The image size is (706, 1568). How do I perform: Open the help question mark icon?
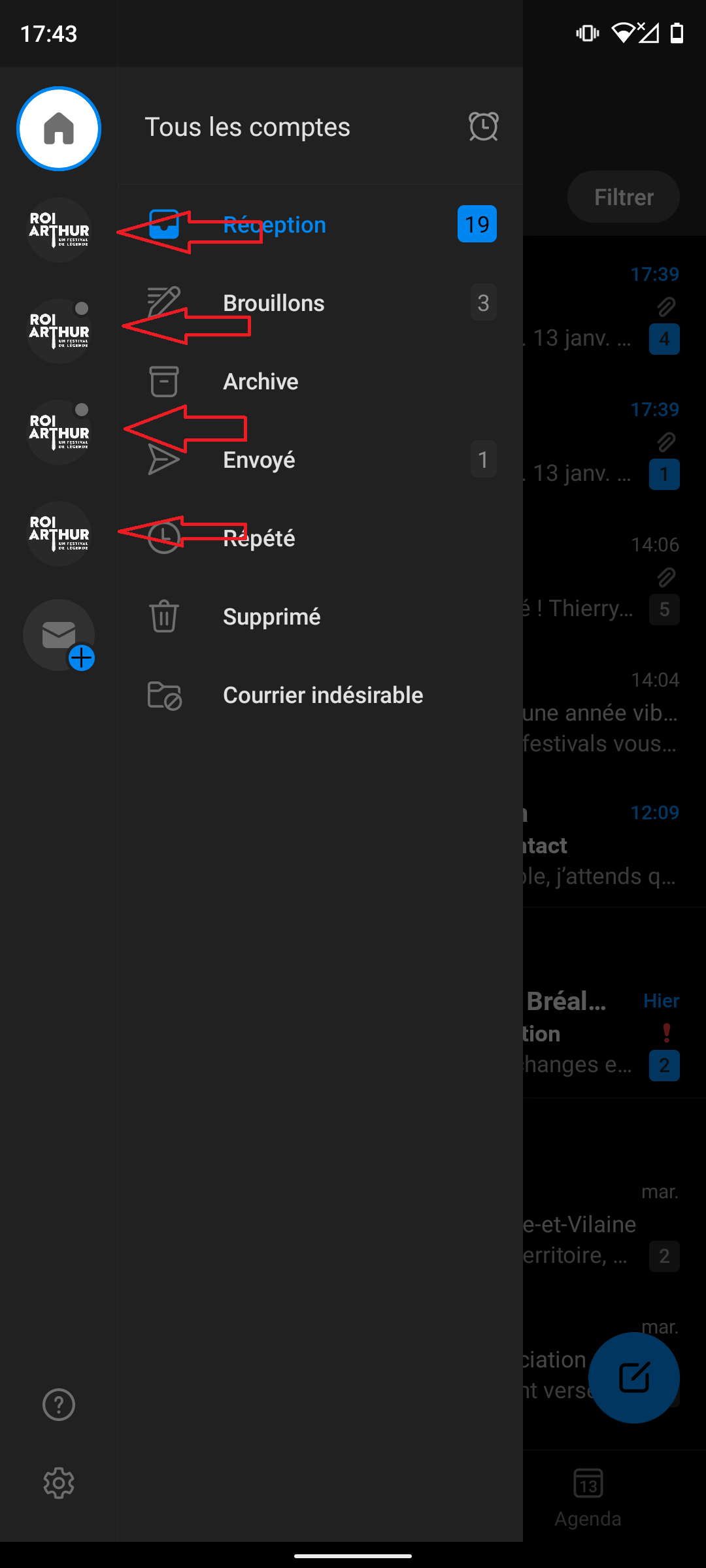(x=59, y=1405)
